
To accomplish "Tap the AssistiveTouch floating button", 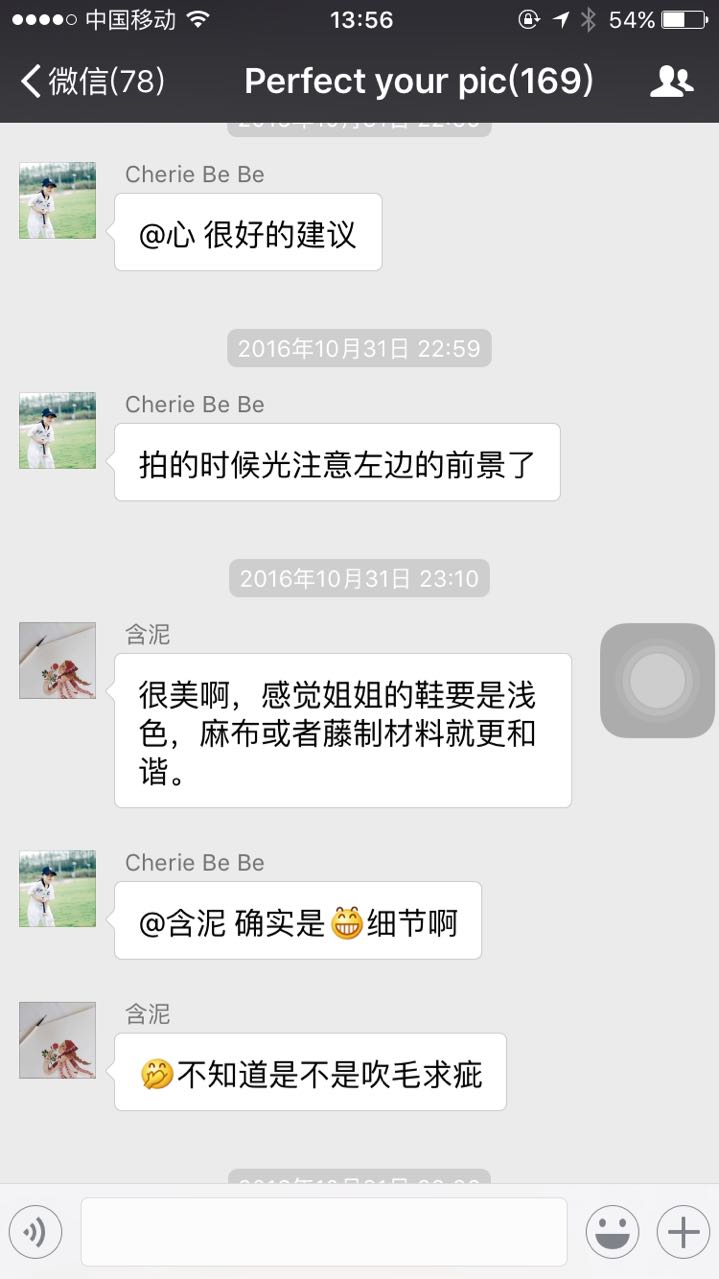I will [x=657, y=680].
